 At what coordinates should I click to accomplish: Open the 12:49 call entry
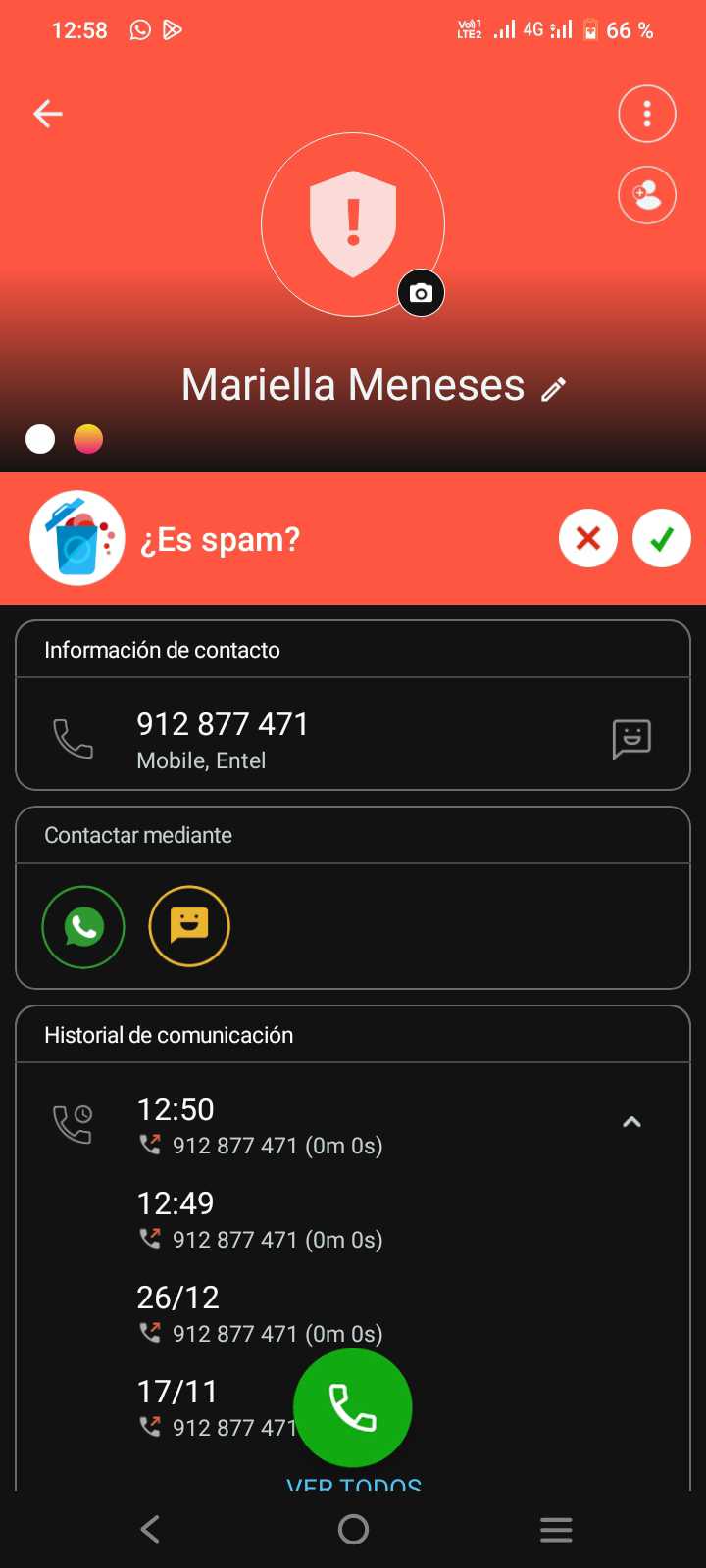point(259,1220)
